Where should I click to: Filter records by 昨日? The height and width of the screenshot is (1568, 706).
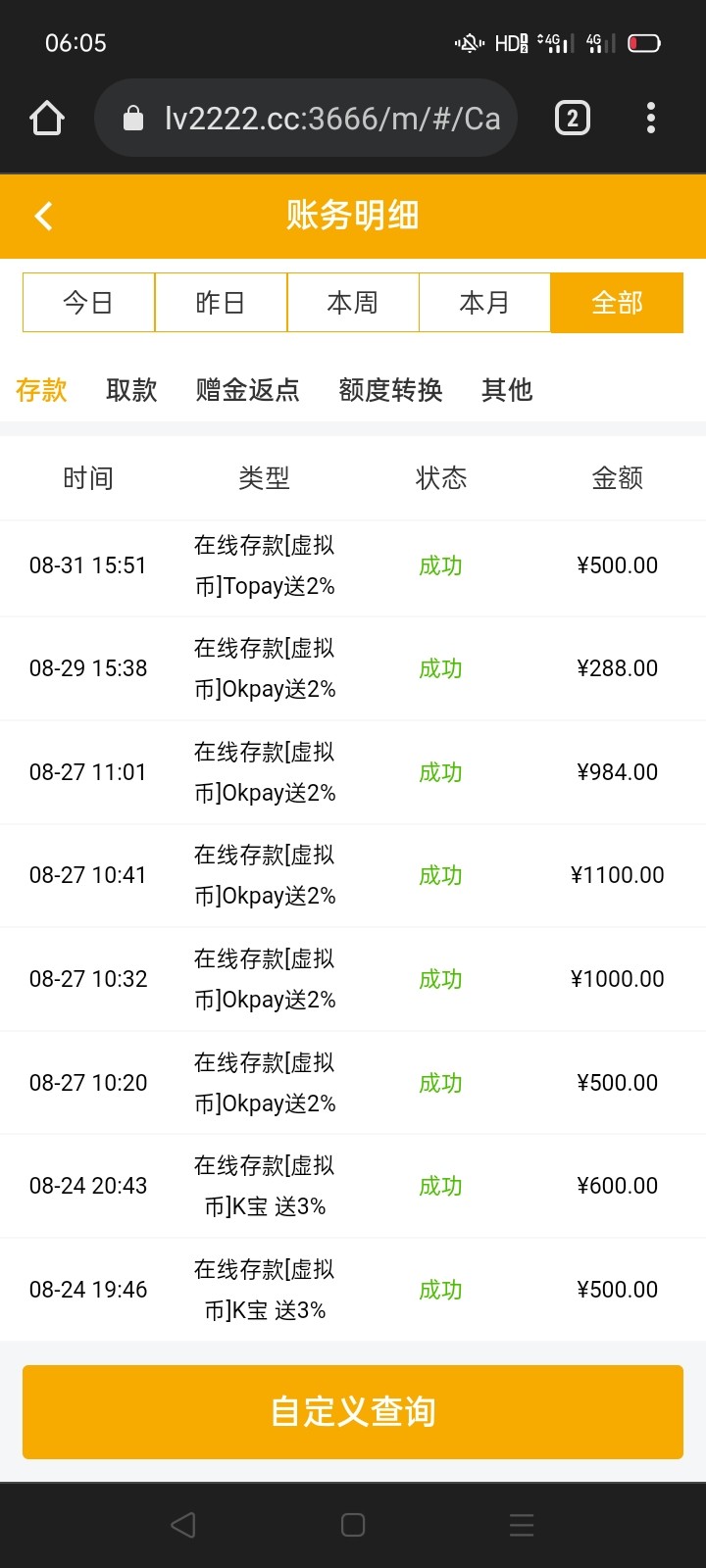[221, 303]
